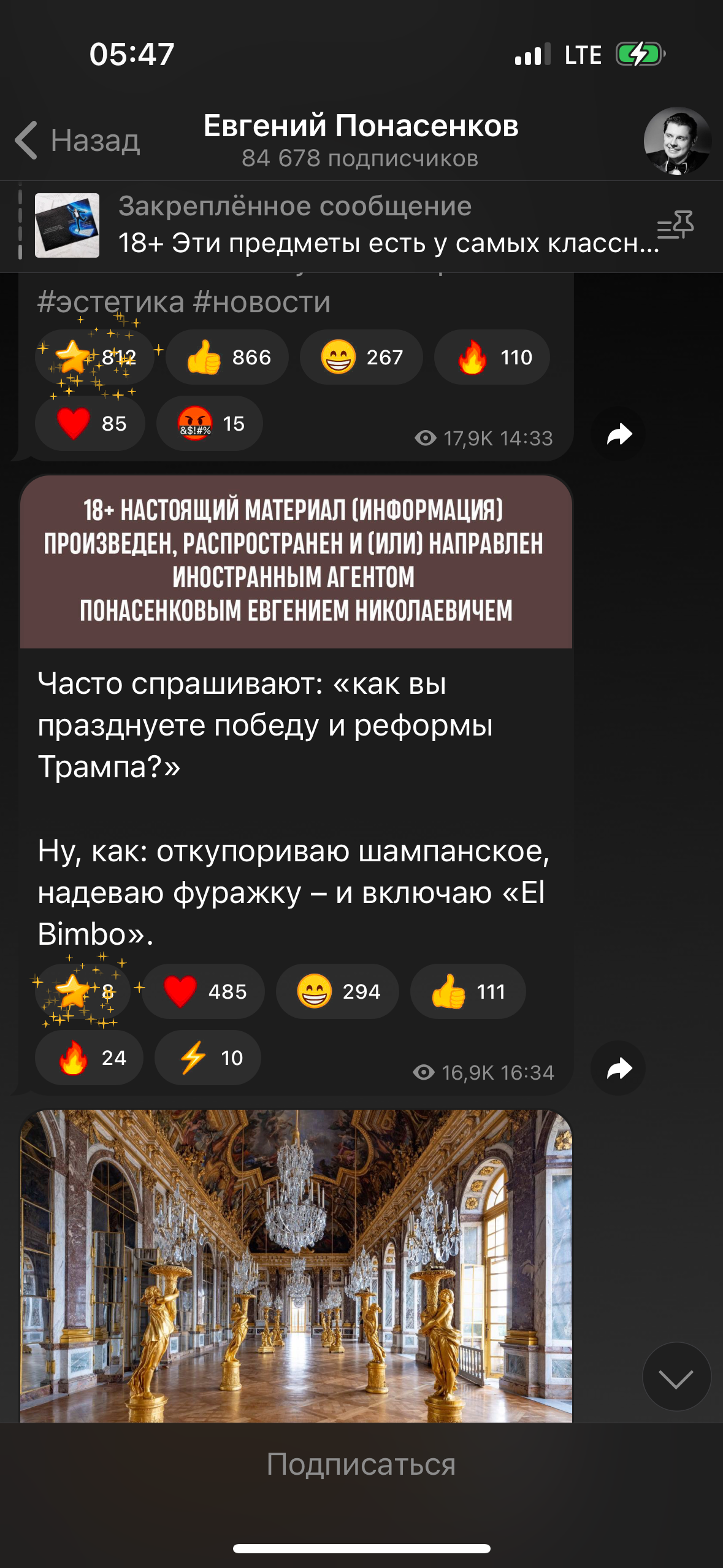Go back with the Назад button
This screenshot has height=1568, width=723.
78,140
